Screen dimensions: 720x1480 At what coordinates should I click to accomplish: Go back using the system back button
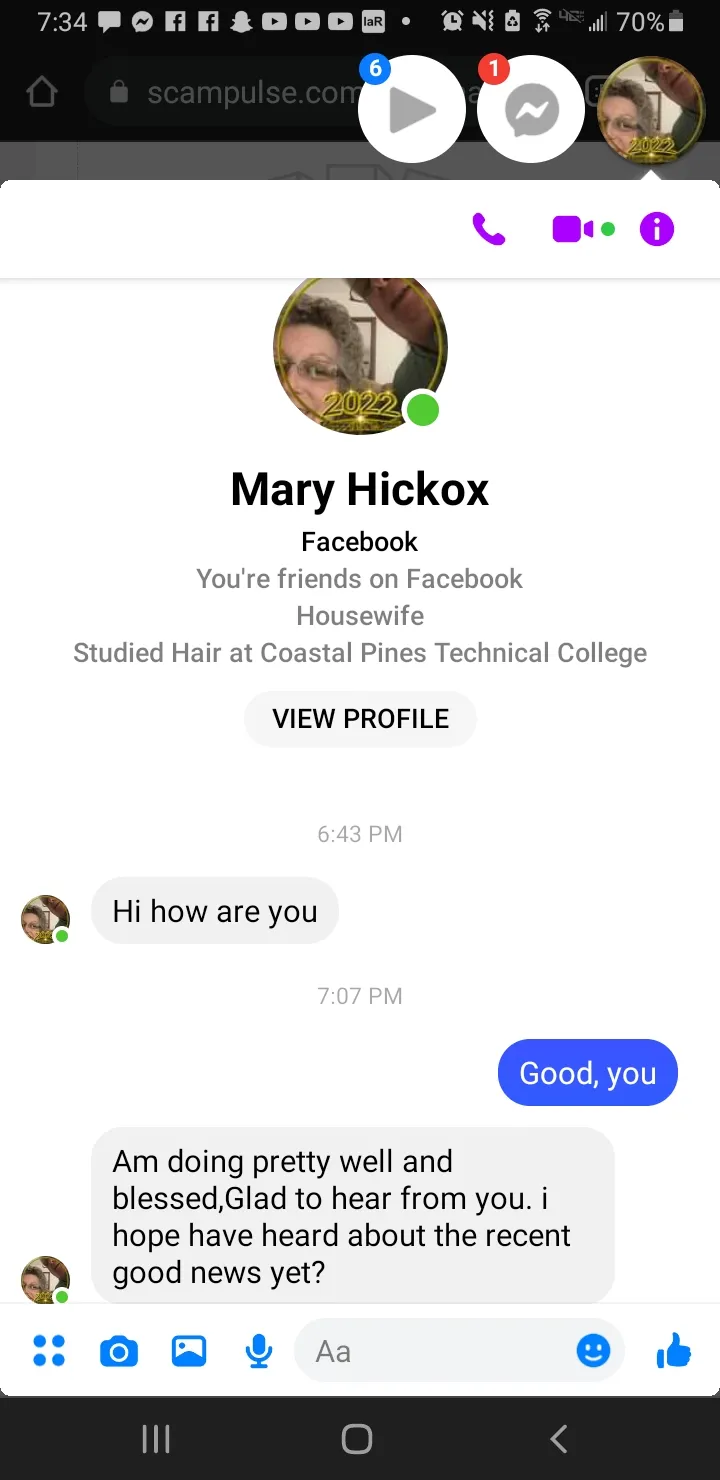[559, 1439]
